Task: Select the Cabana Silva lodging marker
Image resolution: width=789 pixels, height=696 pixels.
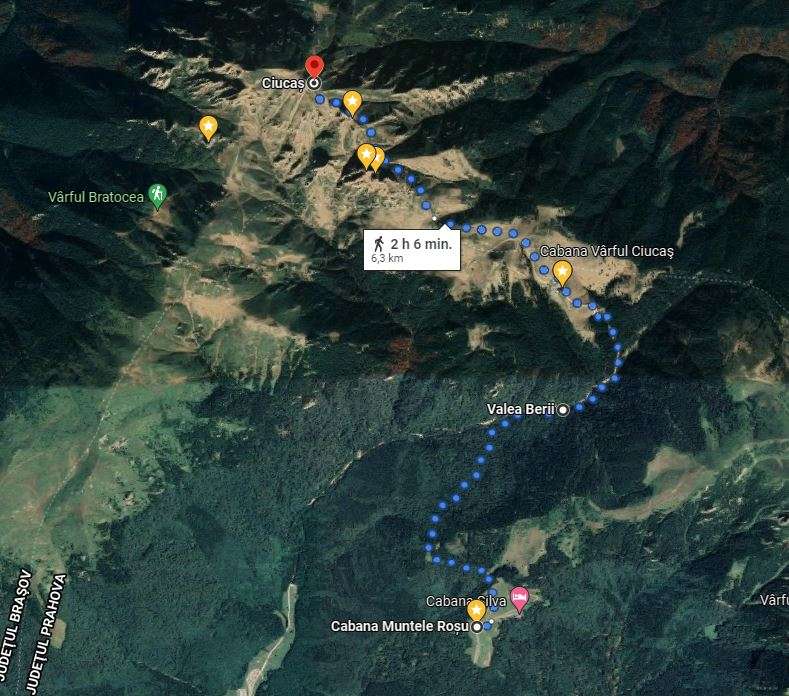Action: (x=519, y=598)
